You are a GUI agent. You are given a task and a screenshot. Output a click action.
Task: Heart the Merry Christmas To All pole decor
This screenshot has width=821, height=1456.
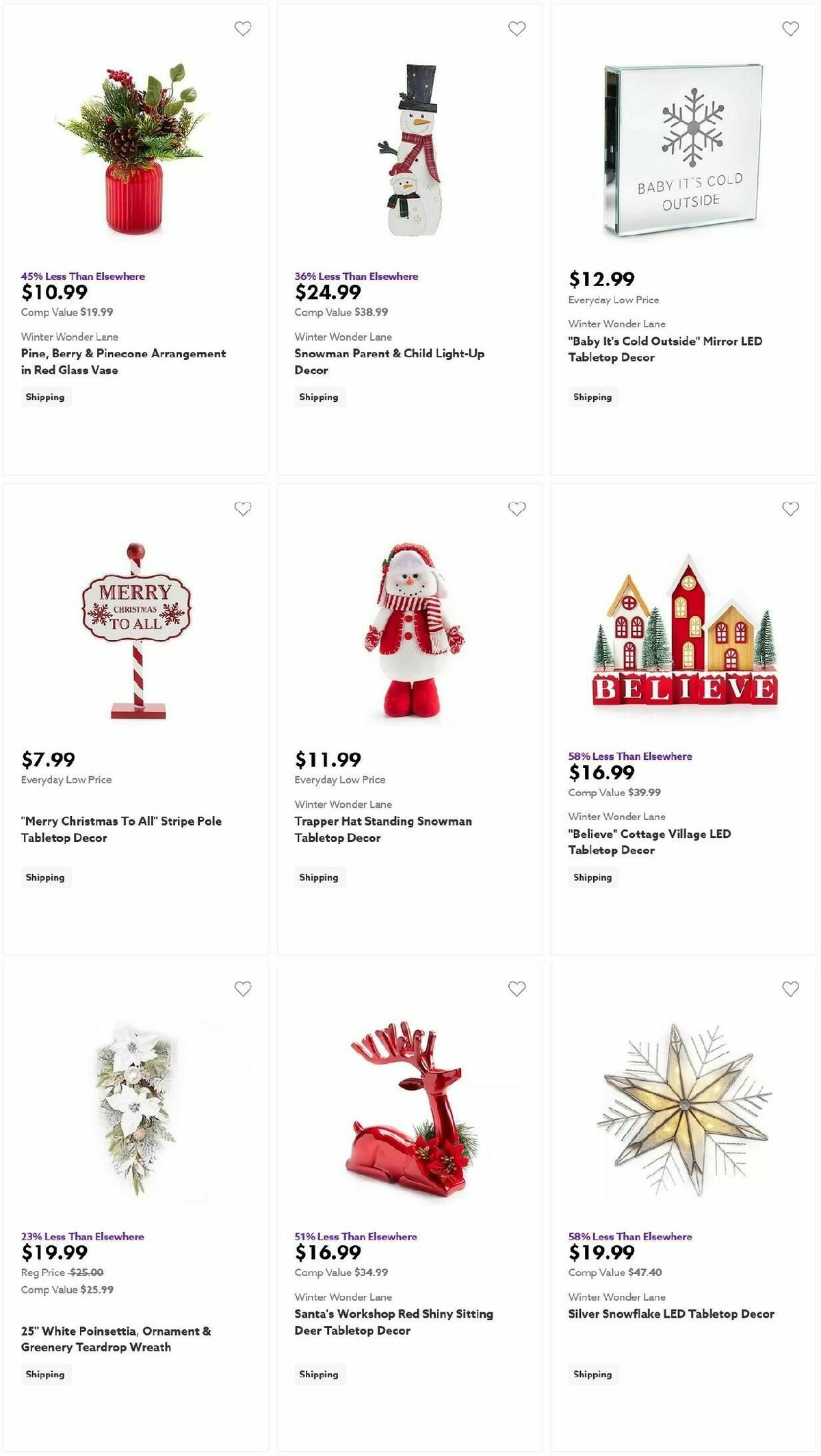243,509
